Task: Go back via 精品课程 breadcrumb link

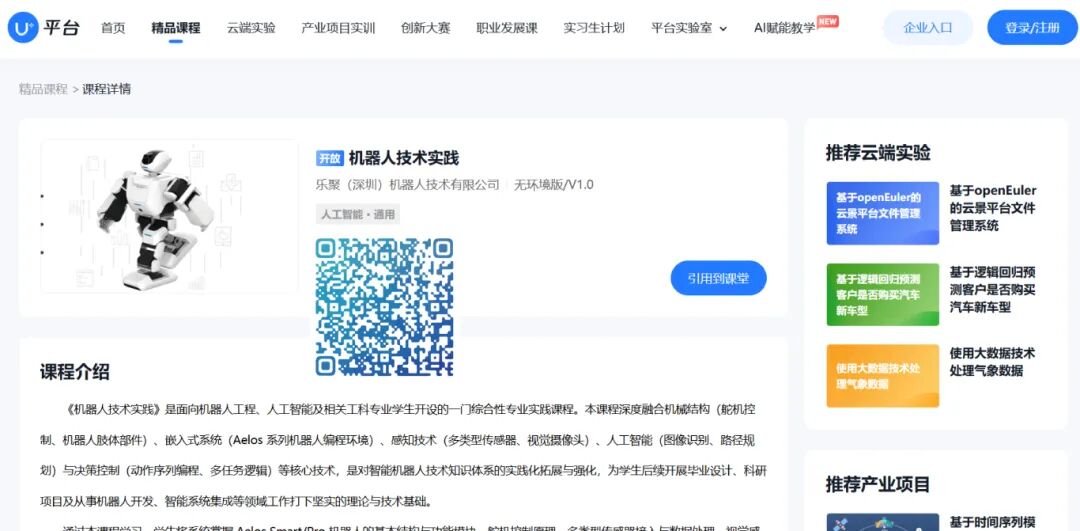Action: 43,89
